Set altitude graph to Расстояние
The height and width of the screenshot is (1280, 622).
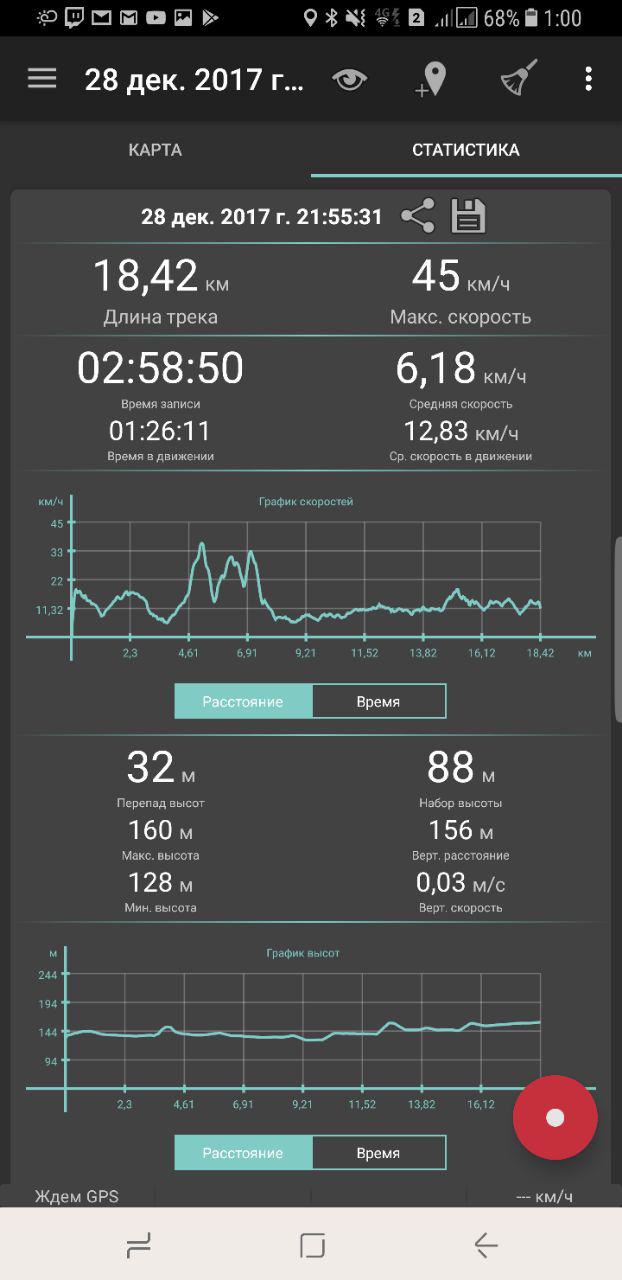tap(243, 1153)
